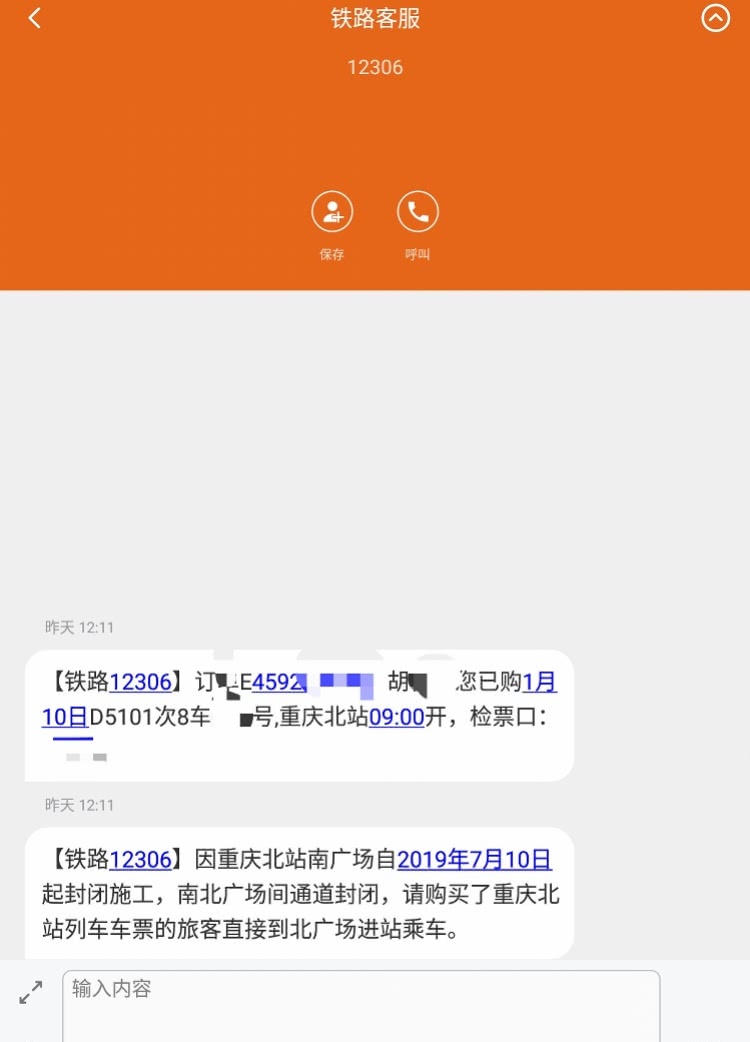Tap the 1月10日 date link
750x1042 pixels.
coord(540,682)
